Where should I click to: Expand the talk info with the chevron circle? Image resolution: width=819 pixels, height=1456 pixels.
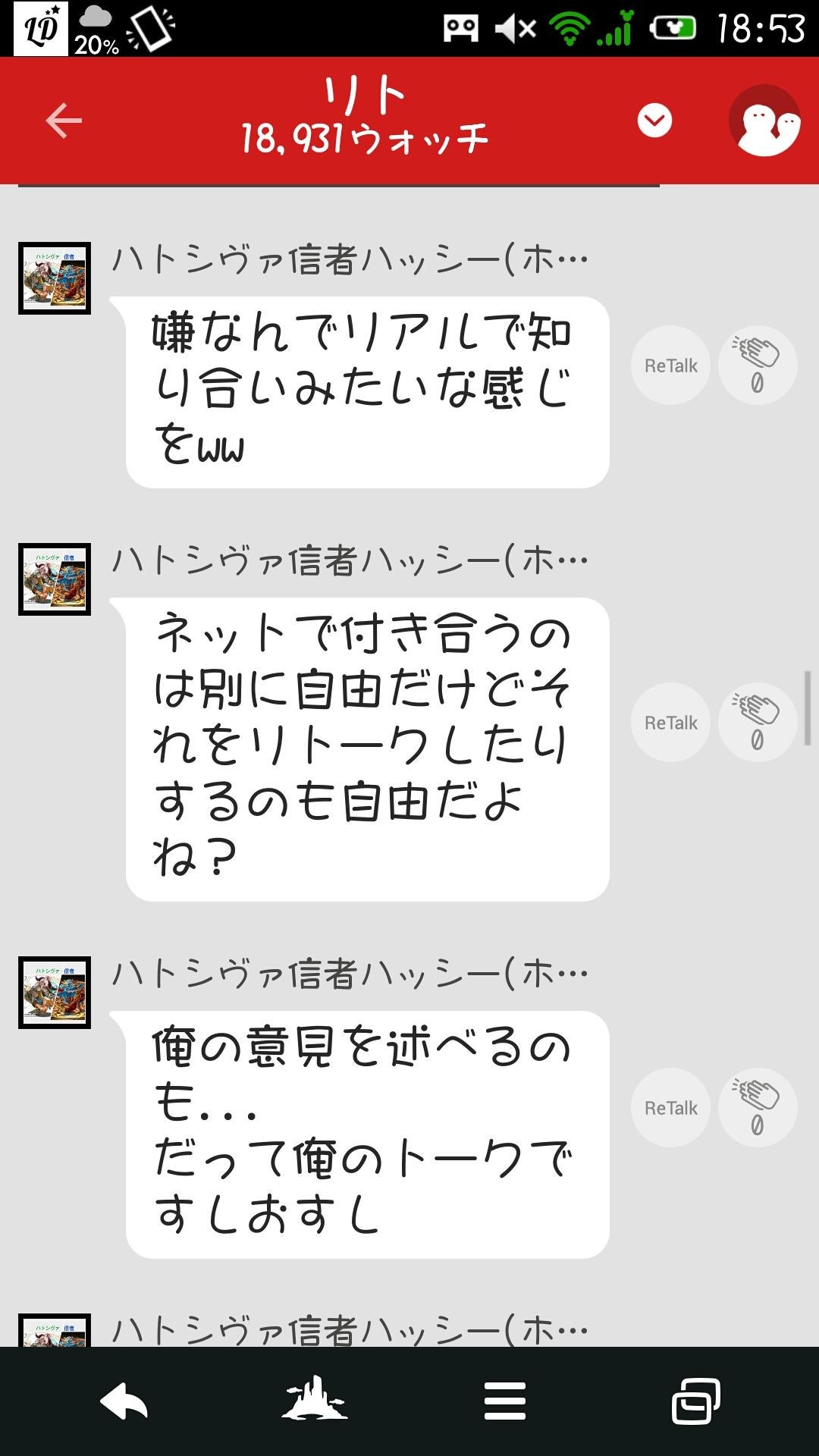pos(654,120)
